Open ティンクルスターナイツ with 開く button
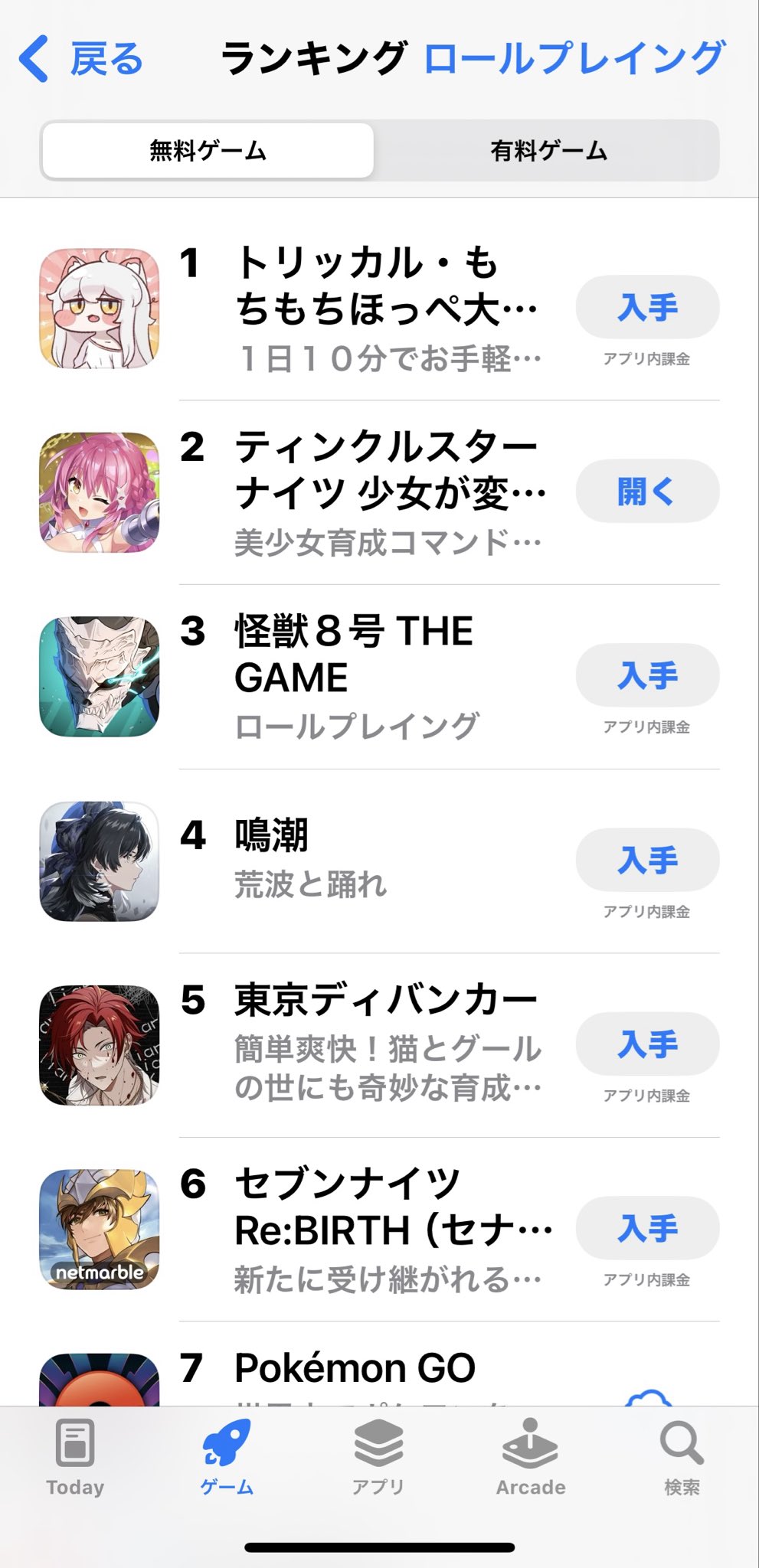This screenshot has height=1568, width=759. (647, 492)
